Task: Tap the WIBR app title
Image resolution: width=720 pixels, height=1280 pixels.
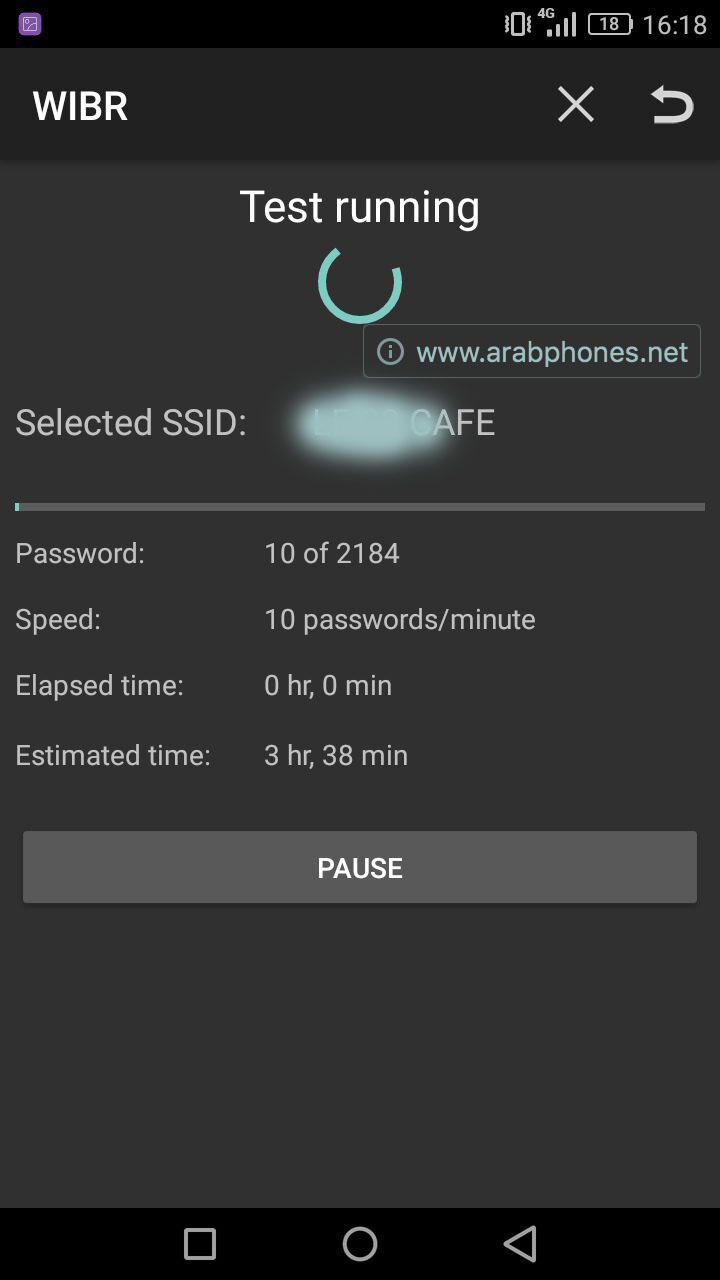Action: (79, 104)
